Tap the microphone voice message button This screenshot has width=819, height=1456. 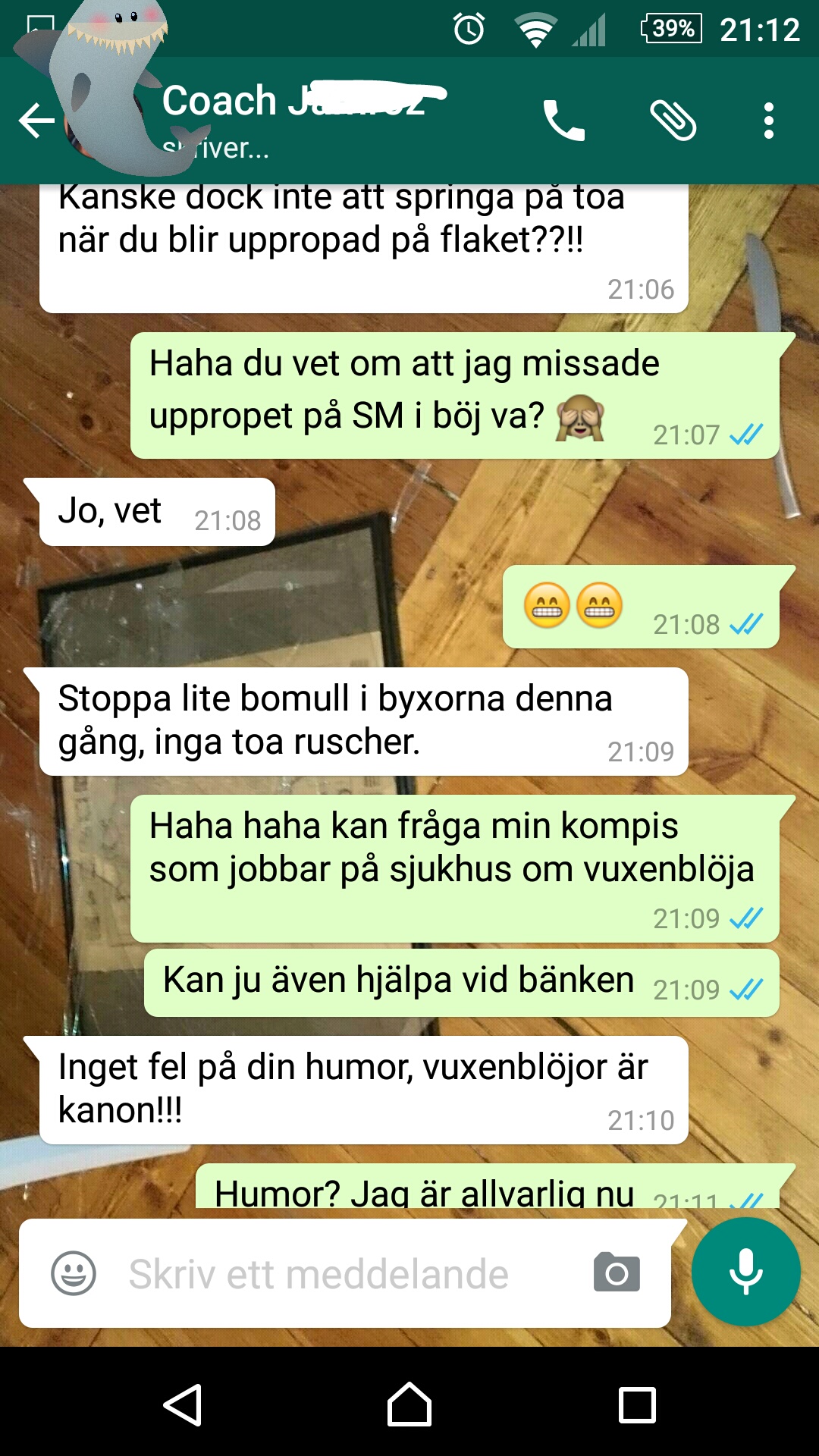pos(746,1272)
